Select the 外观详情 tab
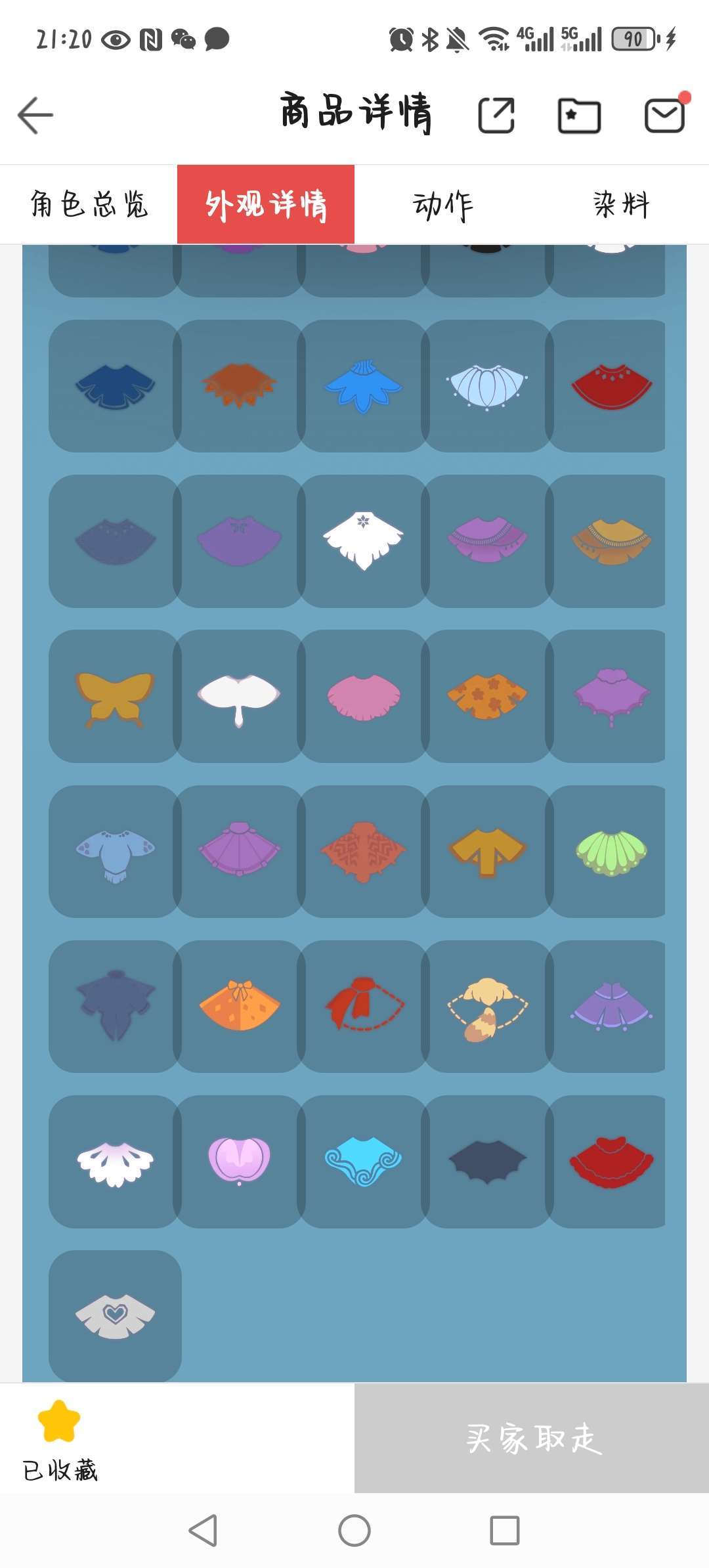 (x=266, y=204)
